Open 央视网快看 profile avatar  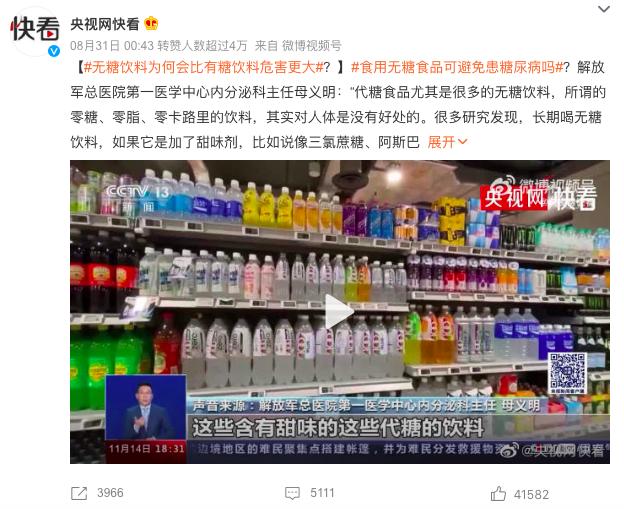[36, 31]
